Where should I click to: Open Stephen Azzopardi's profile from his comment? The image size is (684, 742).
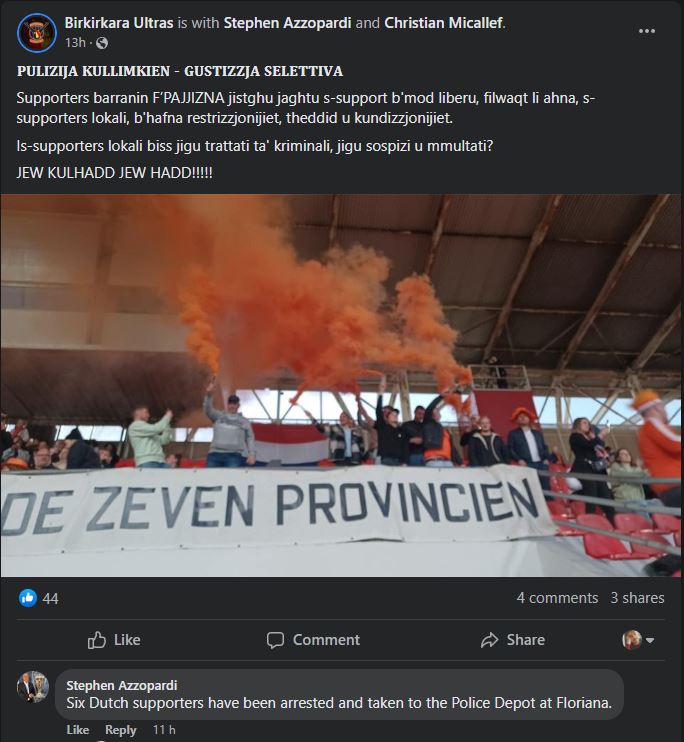point(121,685)
